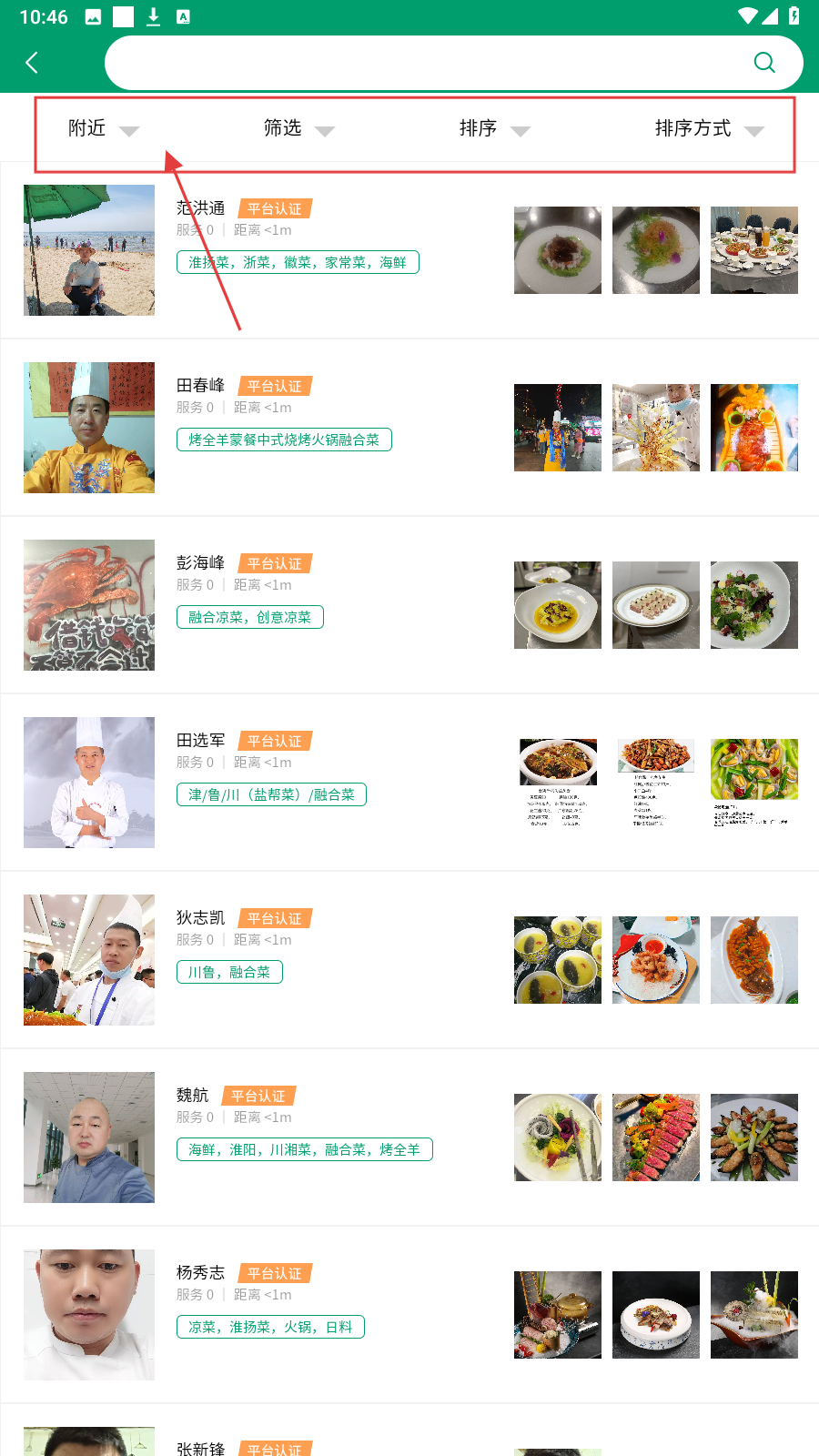
Task: Select chef 田选军 from the list
Action: [x=201, y=741]
